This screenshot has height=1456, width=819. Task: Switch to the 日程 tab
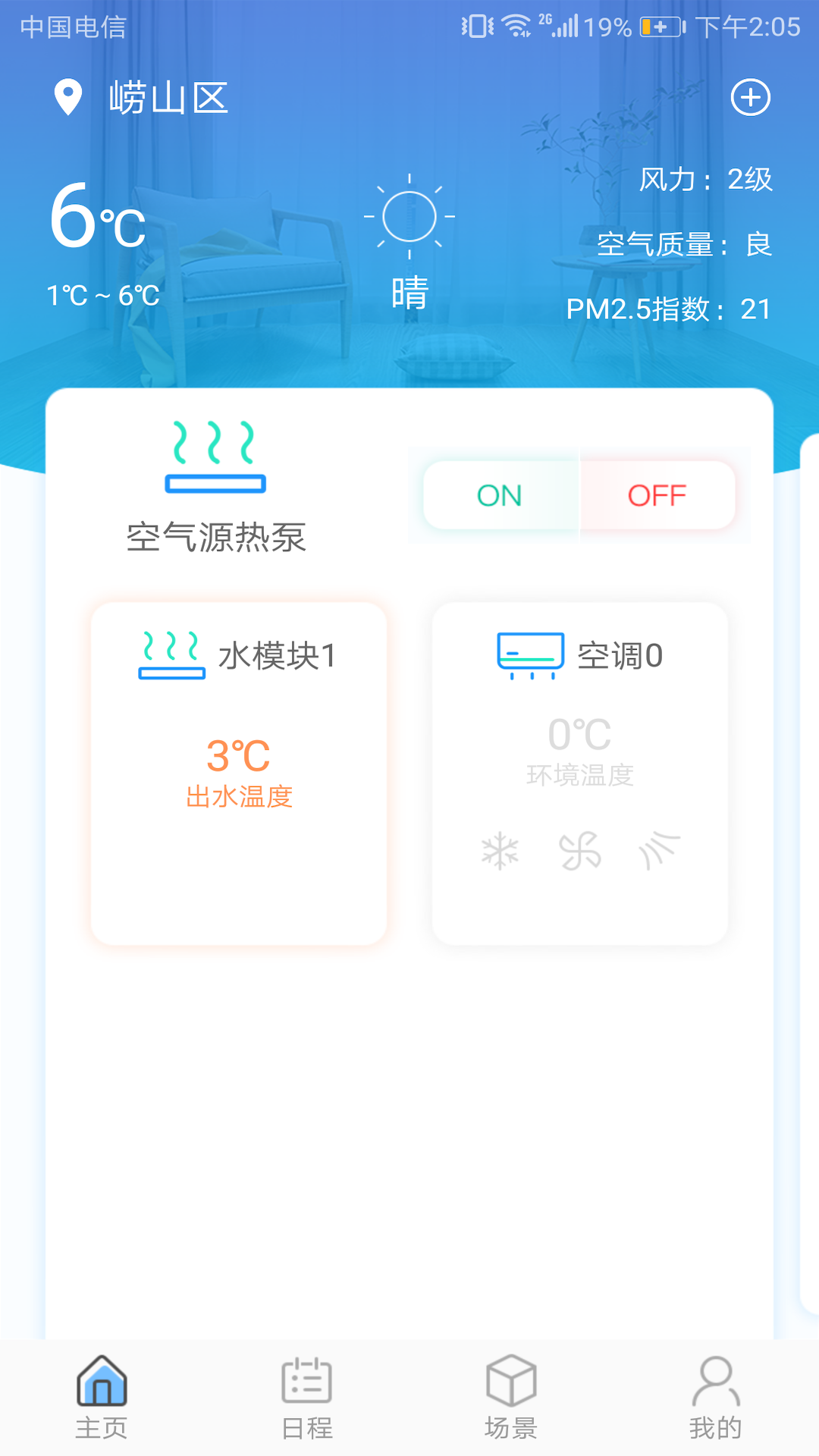(307, 1398)
